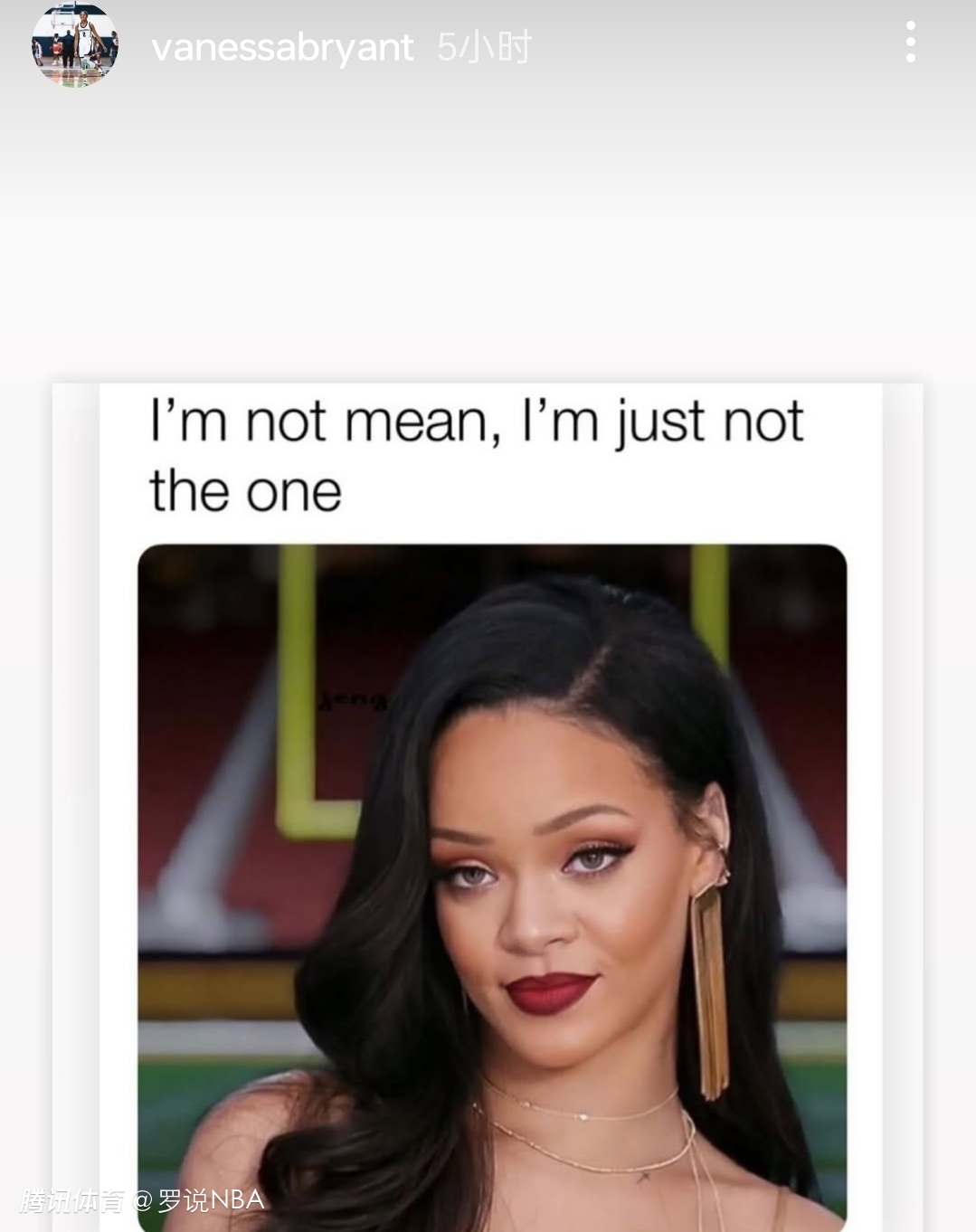The height and width of the screenshot is (1232, 976).
Task: Tap the vanessabryant username
Action: (x=281, y=47)
